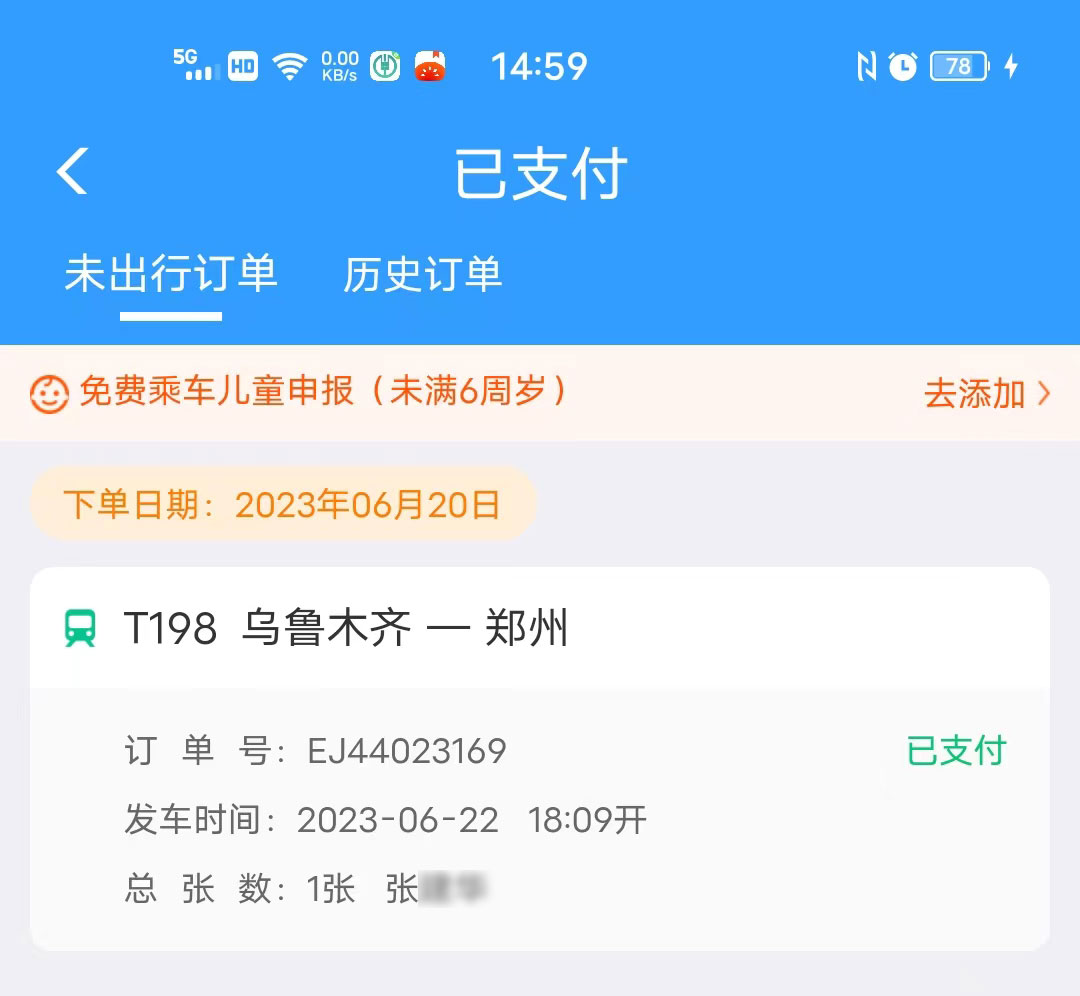Switch to the 历史订单 tab
Screen dimensions: 1080x996
click(x=422, y=274)
